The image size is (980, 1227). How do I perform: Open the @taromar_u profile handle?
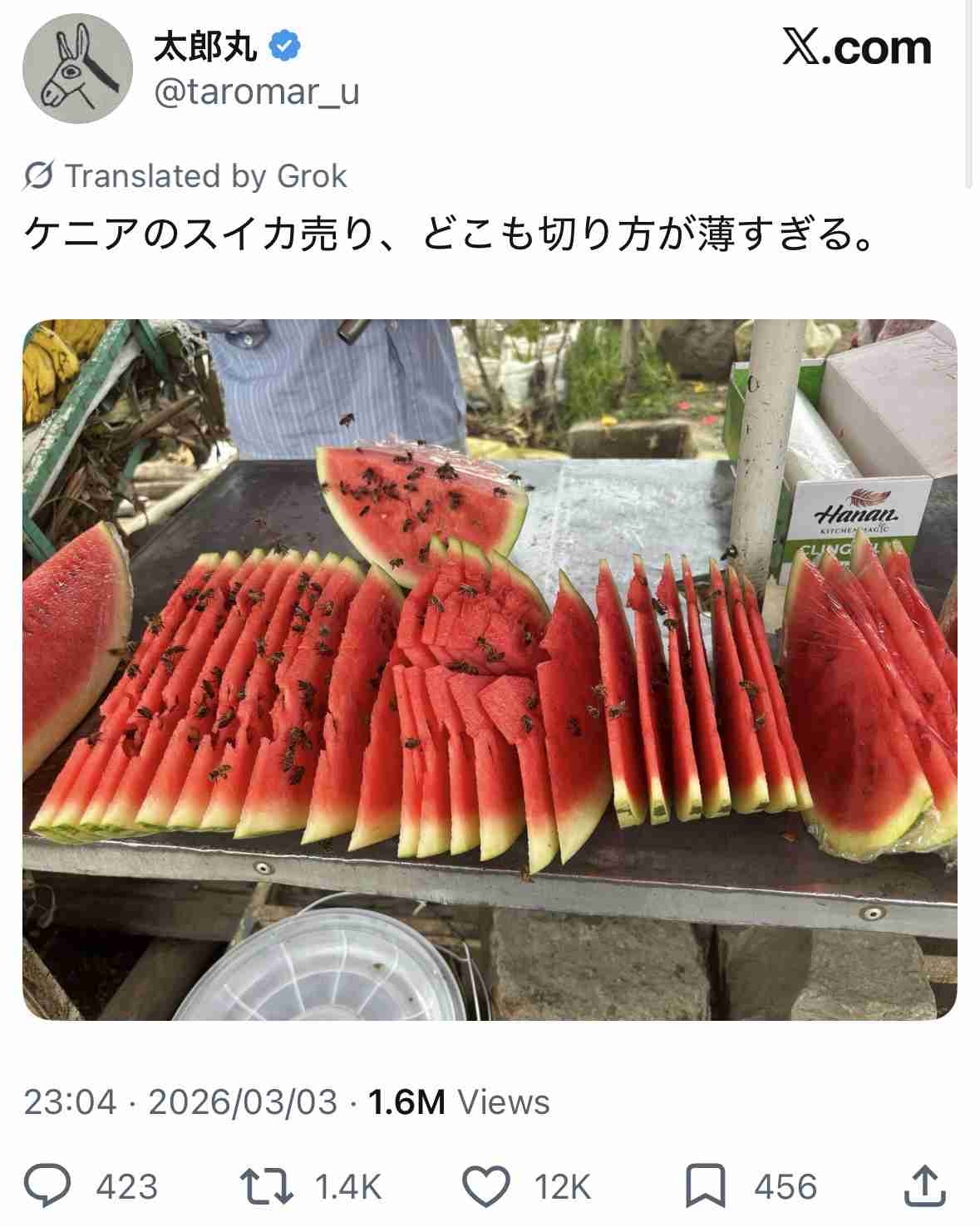[x=256, y=91]
